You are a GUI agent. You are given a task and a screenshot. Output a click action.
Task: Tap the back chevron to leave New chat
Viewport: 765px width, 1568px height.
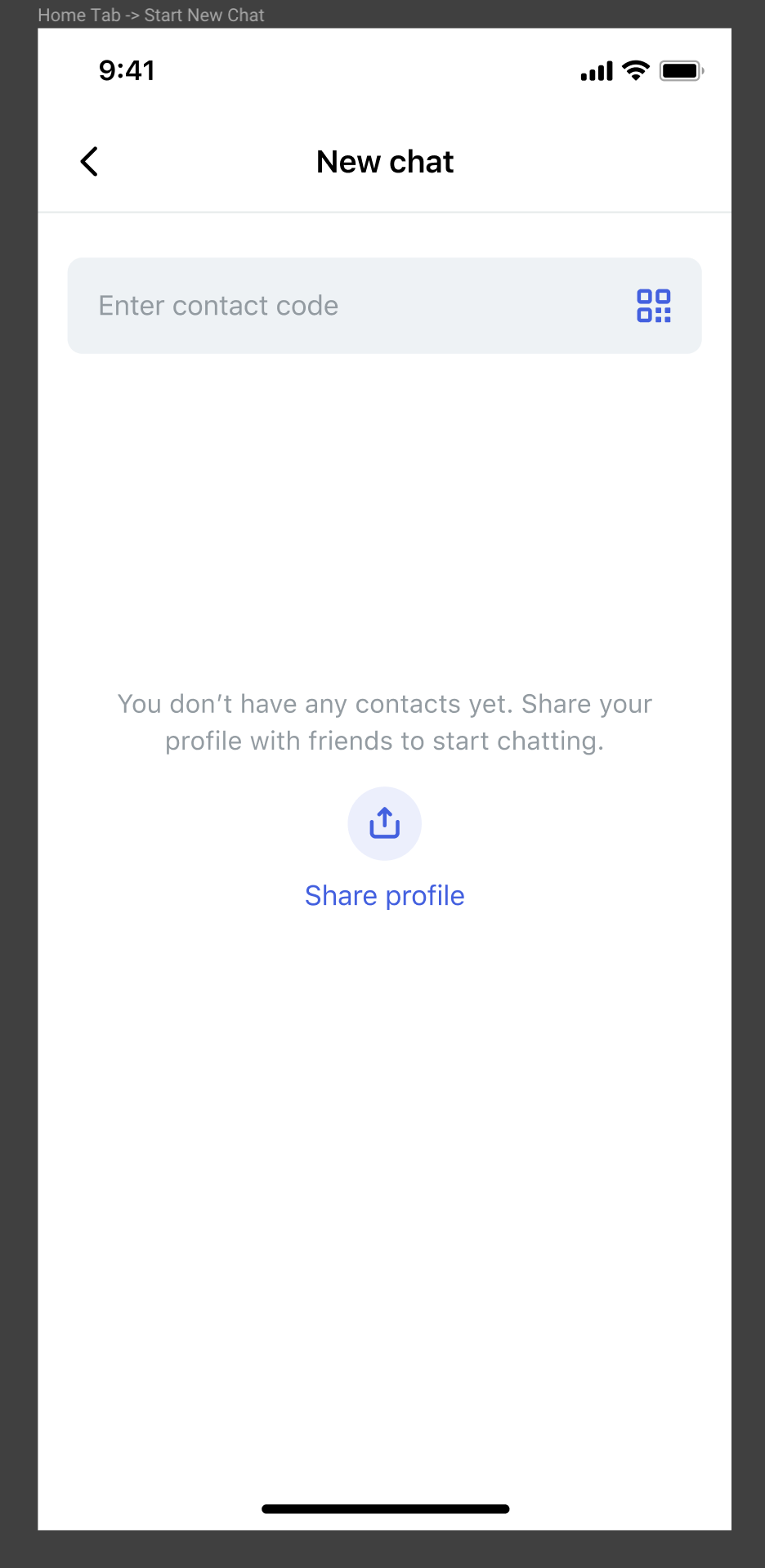click(89, 161)
